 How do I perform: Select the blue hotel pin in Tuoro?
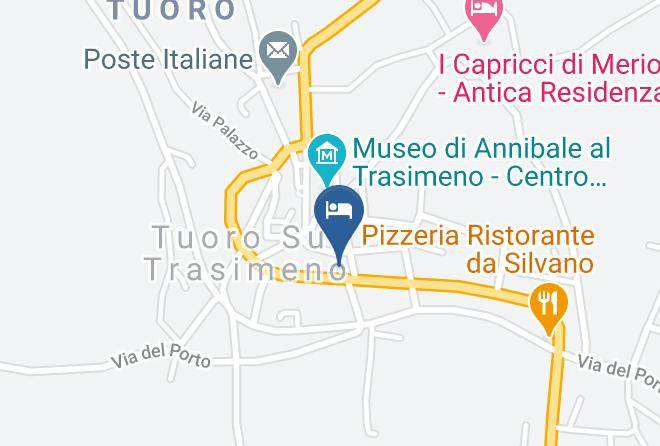338,214
